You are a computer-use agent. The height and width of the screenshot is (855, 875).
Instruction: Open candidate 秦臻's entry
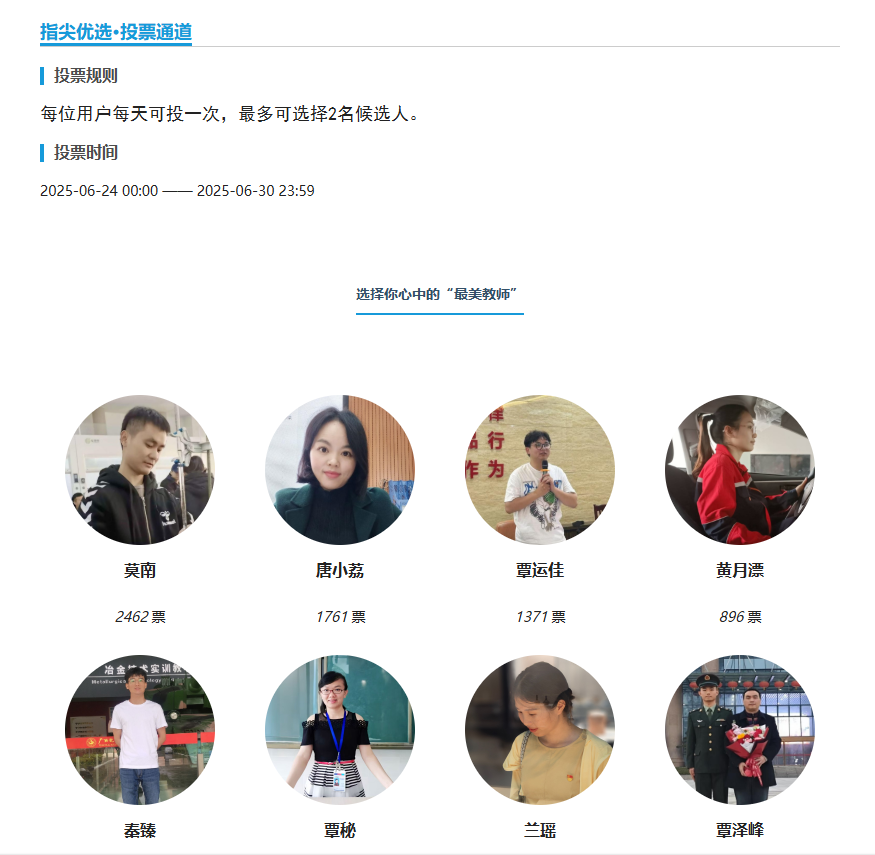coord(140,730)
